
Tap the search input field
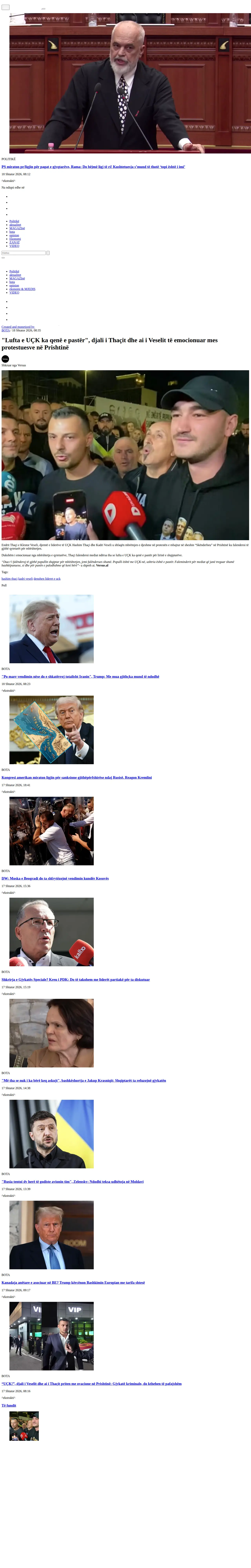(x=23, y=253)
